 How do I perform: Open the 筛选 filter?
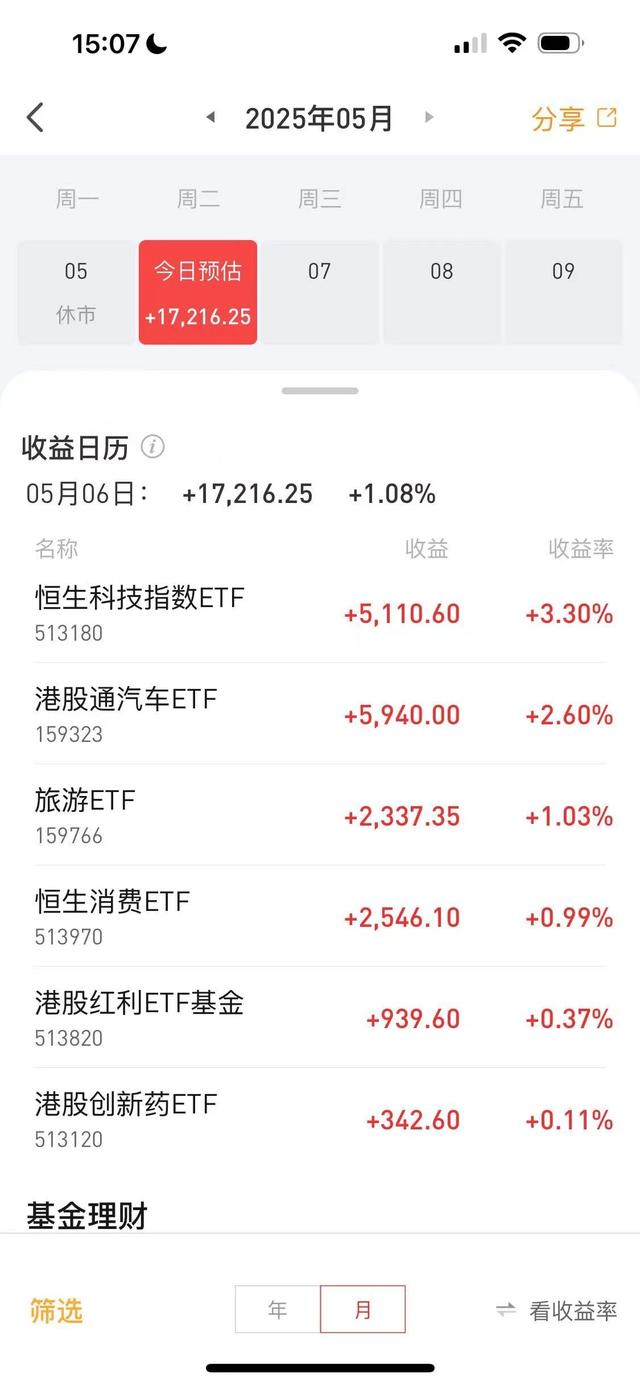pyautogui.click(x=57, y=1310)
